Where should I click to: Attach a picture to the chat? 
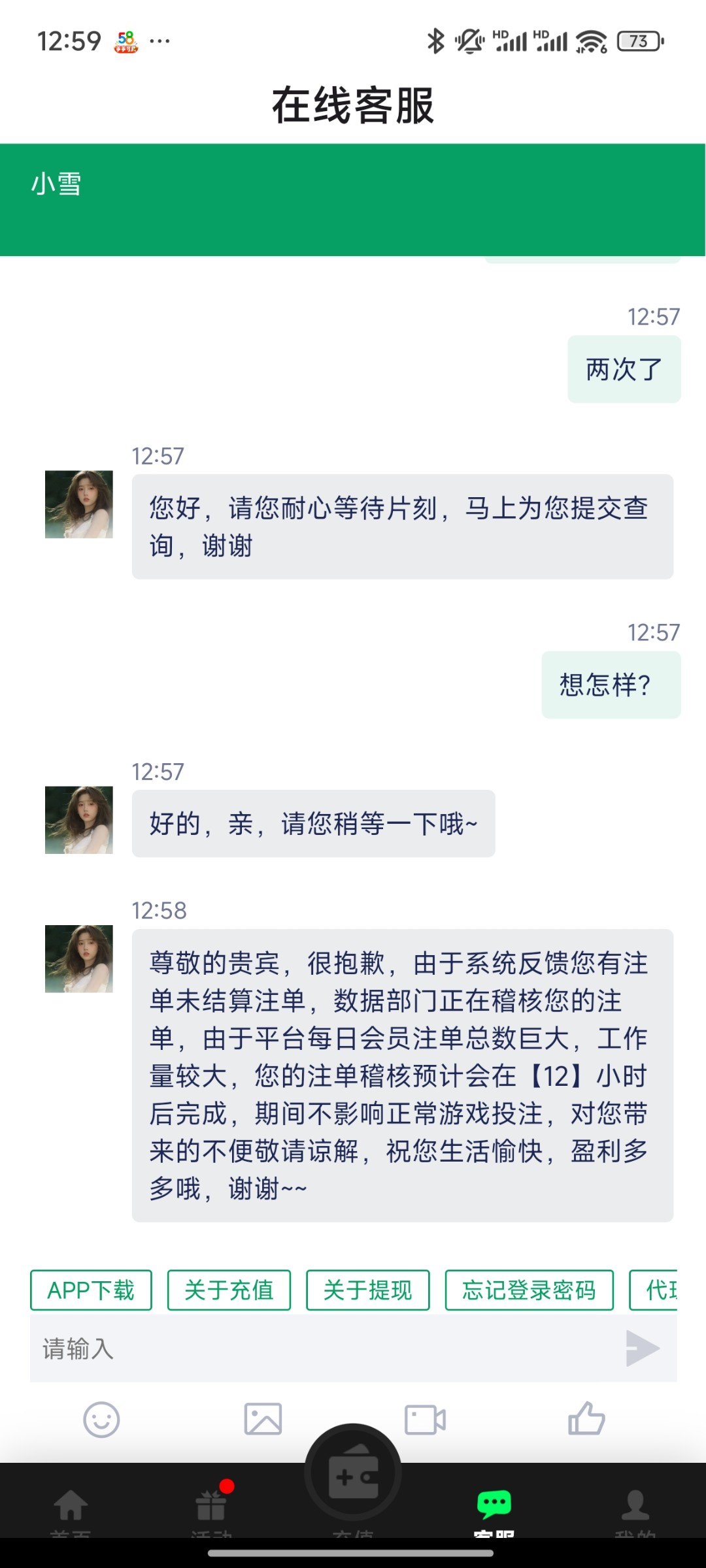pos(263,1420)
